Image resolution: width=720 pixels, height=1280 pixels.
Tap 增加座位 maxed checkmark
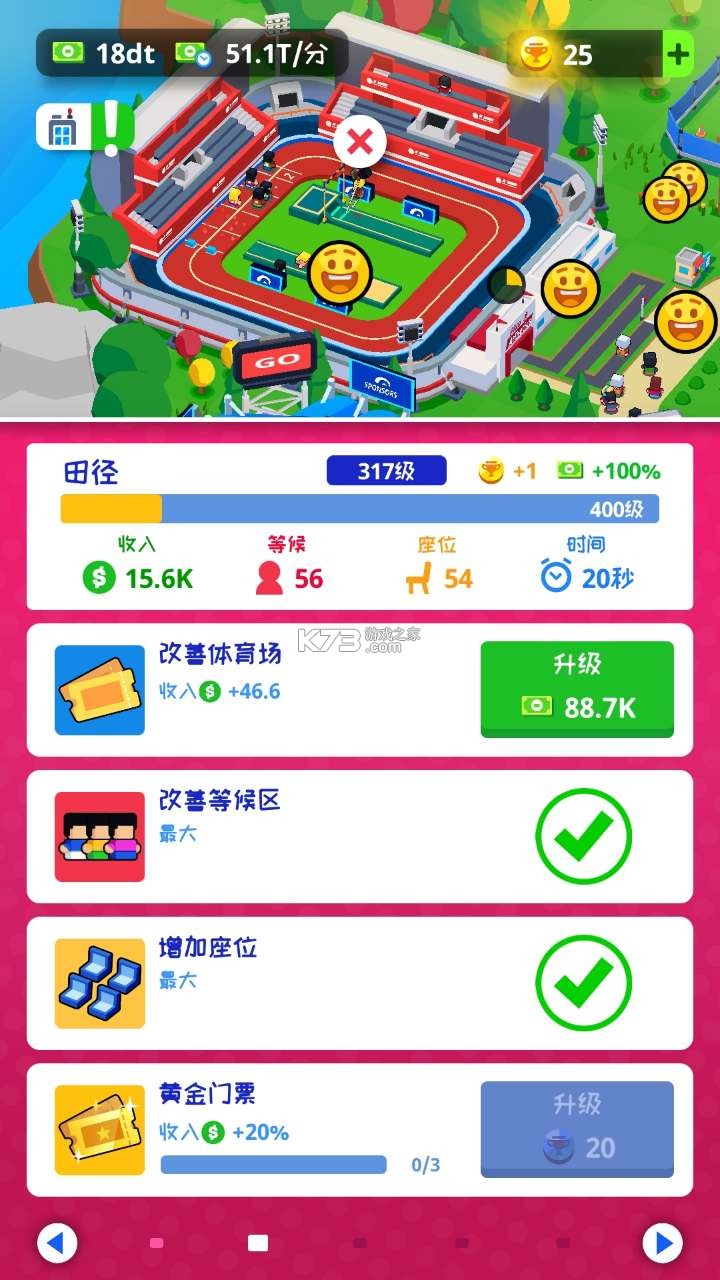(584, 983)
